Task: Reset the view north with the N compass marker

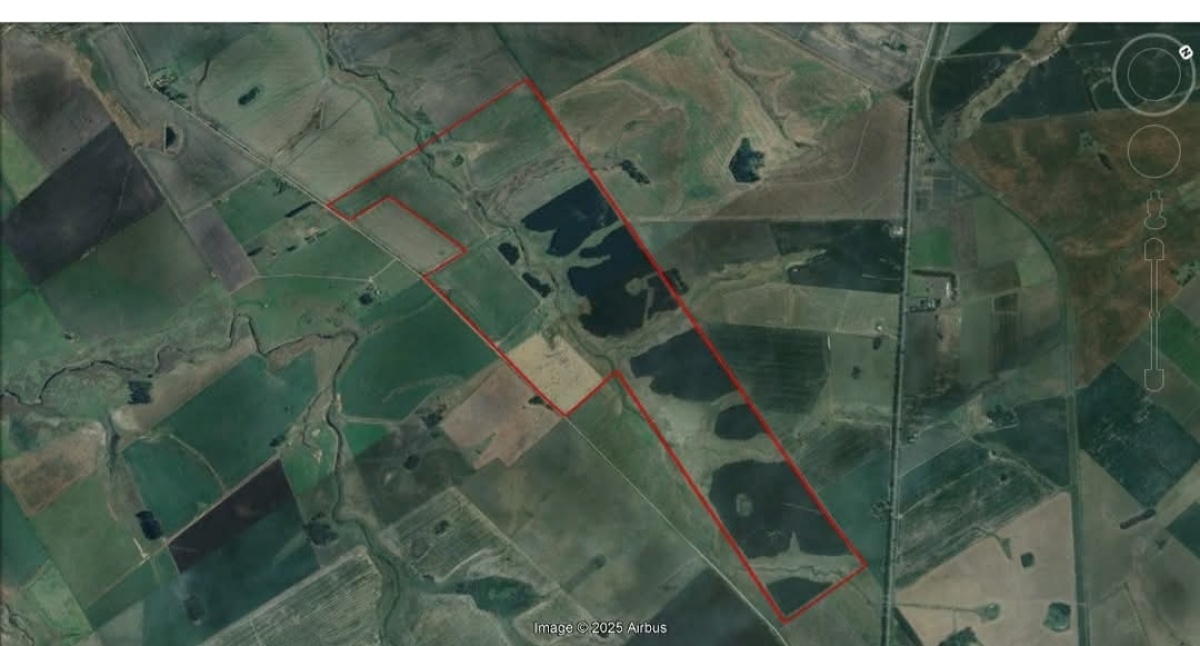Action: 1186,51
